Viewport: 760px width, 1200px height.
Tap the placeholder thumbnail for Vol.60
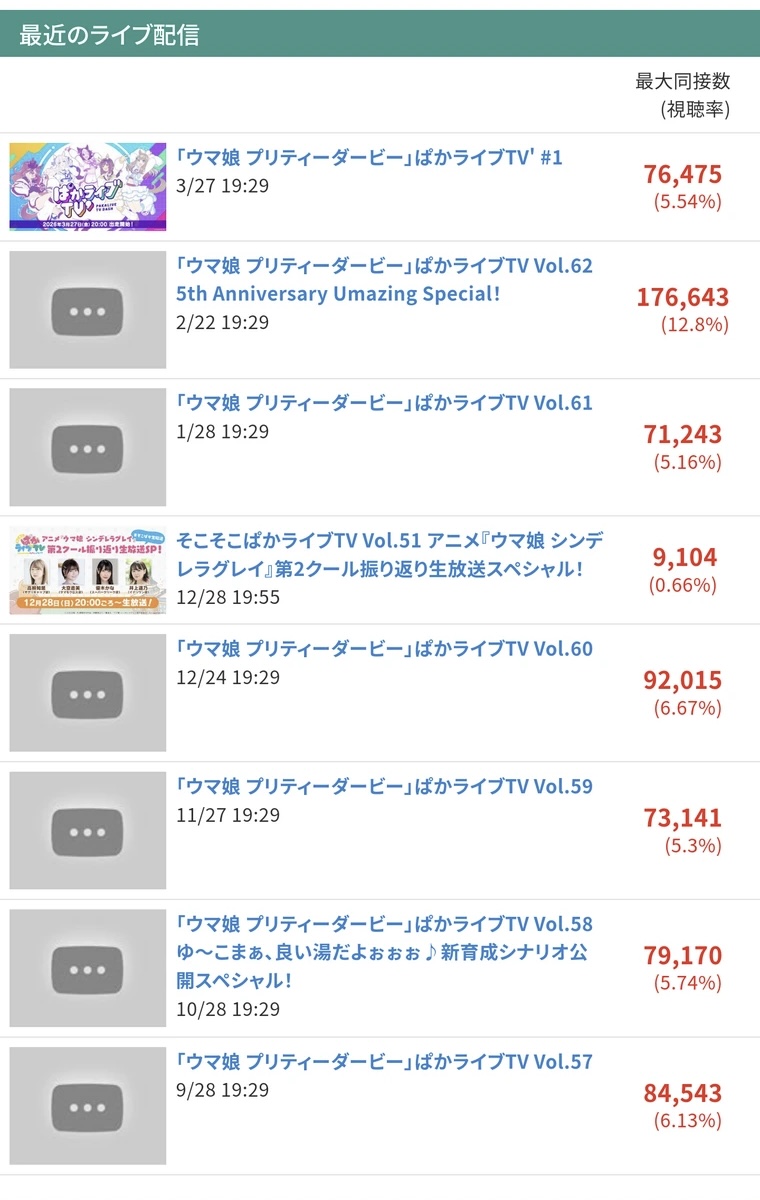pos(88,692)
